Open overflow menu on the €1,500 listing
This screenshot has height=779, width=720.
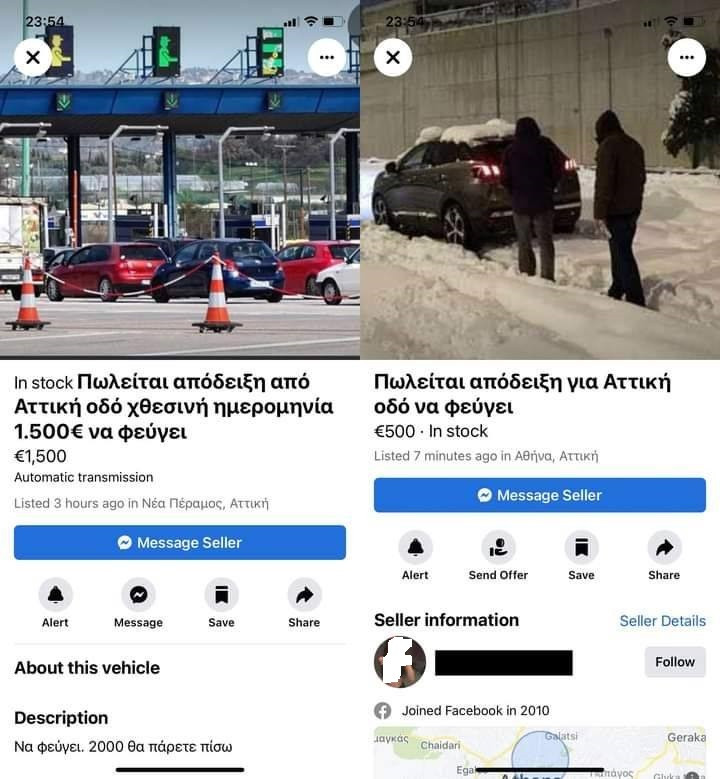click(x=327, y=58)
